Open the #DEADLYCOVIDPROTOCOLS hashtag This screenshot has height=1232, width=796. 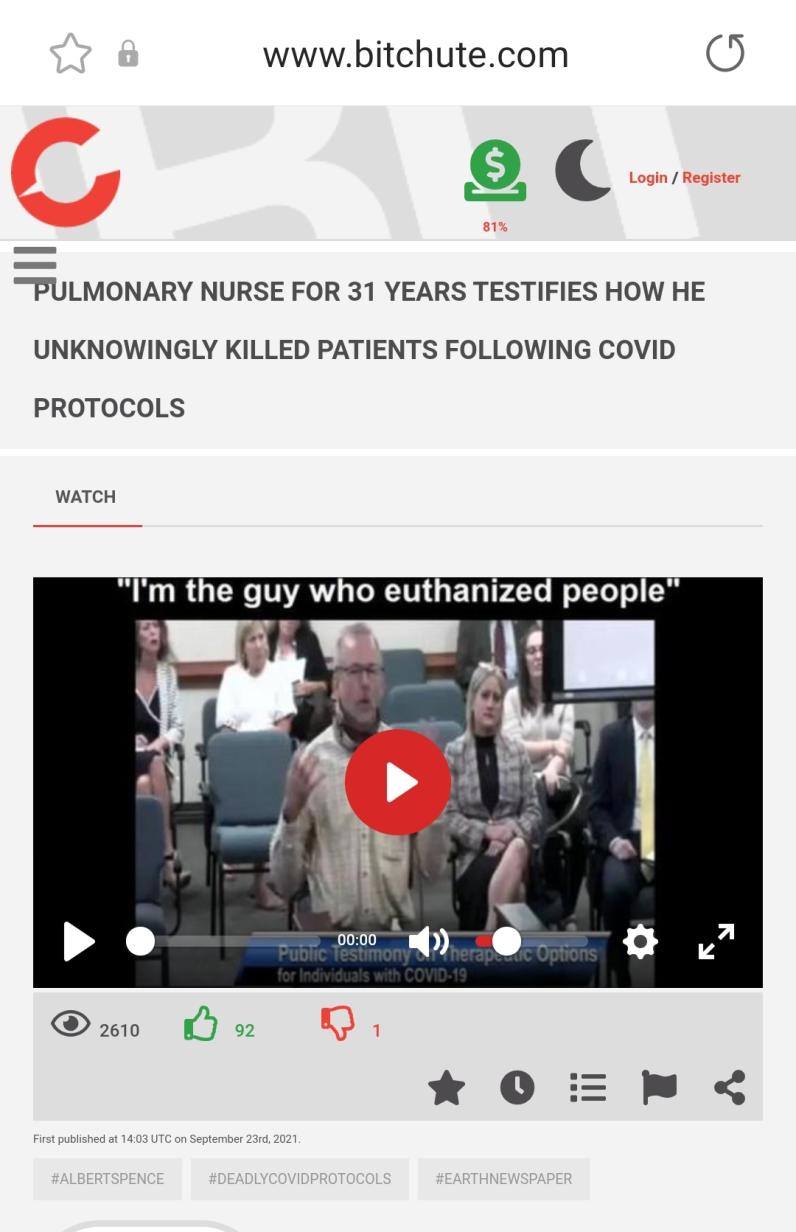point(299,1179)
